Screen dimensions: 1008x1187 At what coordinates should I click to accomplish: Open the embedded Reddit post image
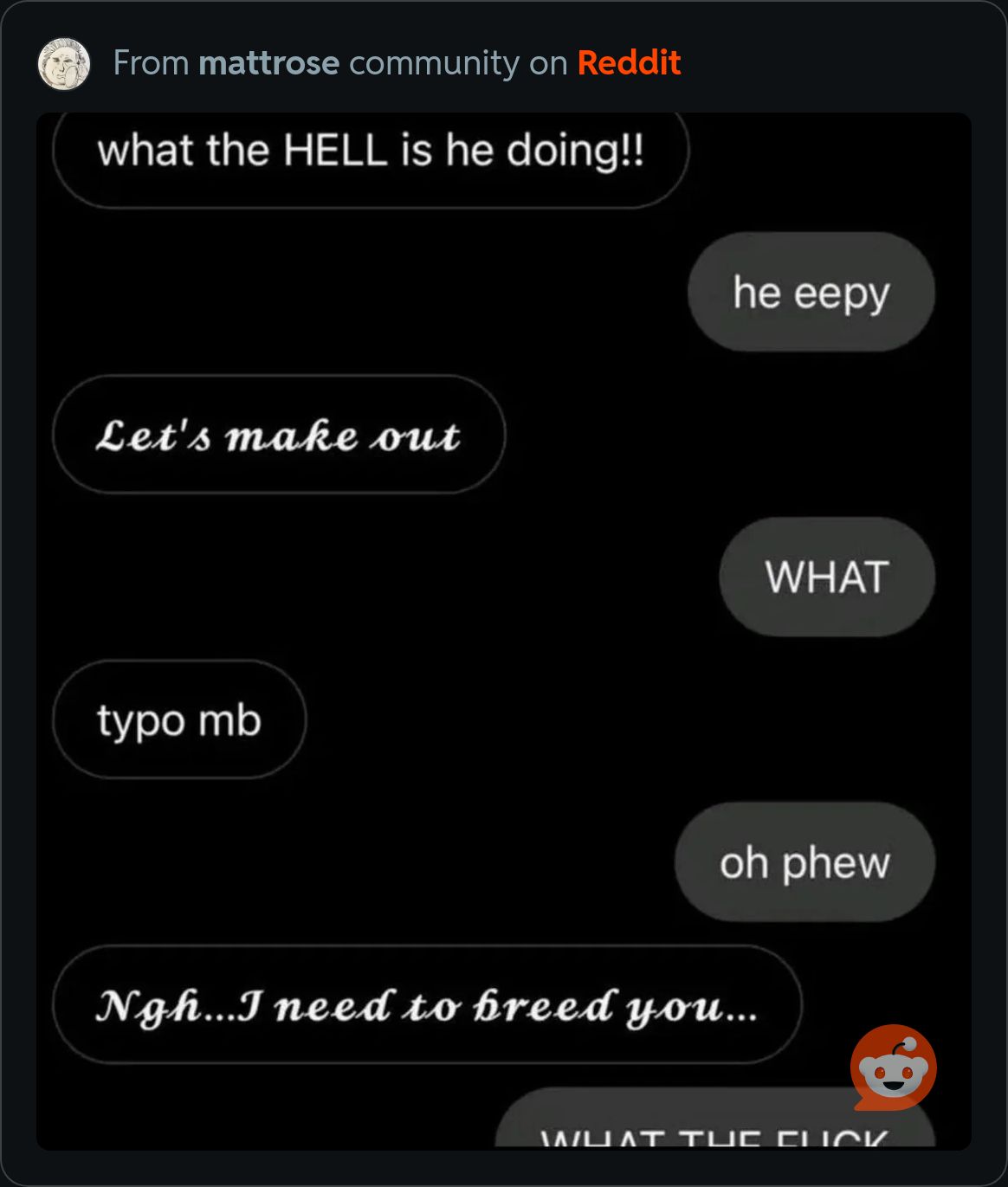tap(502, 630)
